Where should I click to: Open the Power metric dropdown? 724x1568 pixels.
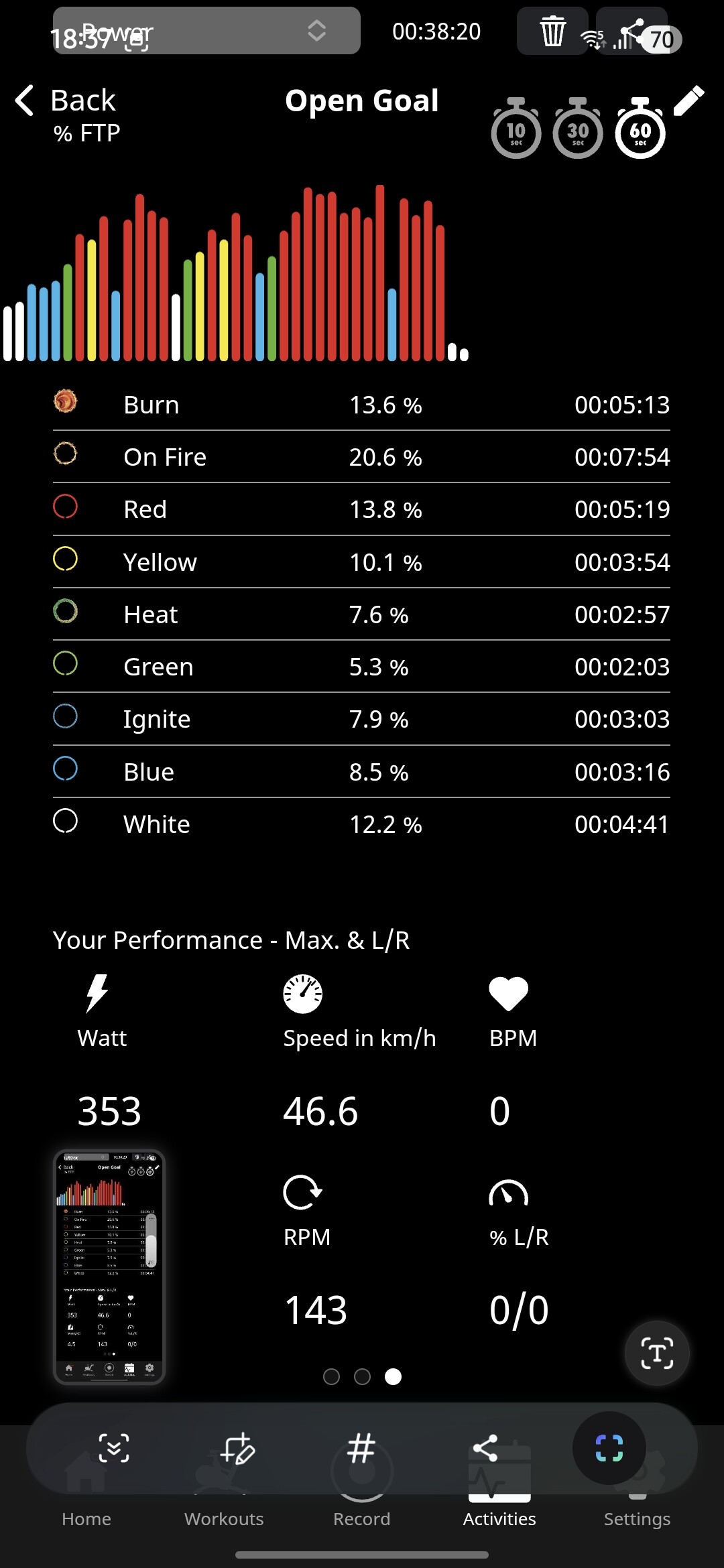click(x=206, y=31)
